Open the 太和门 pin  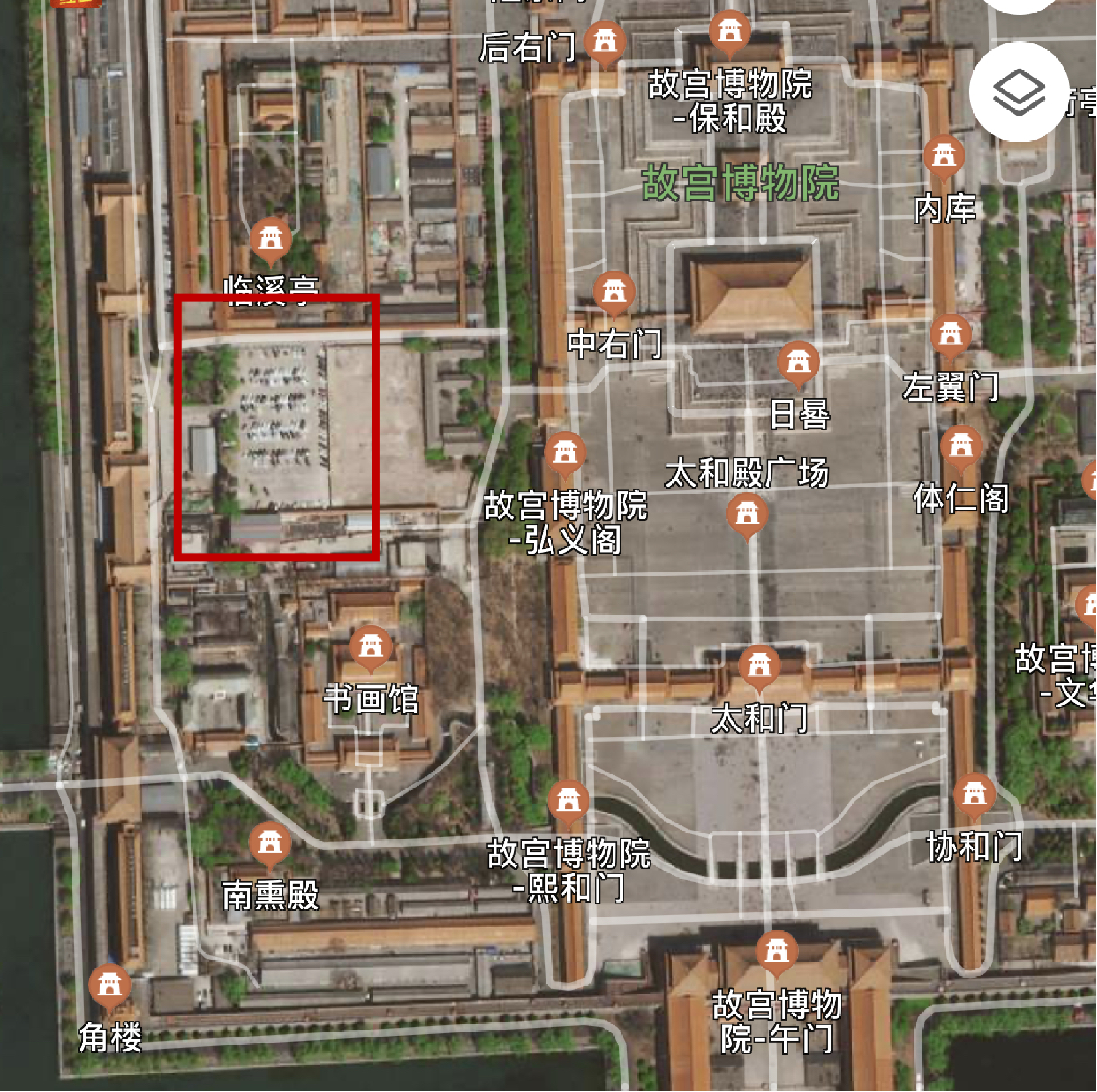pos(759,667)
